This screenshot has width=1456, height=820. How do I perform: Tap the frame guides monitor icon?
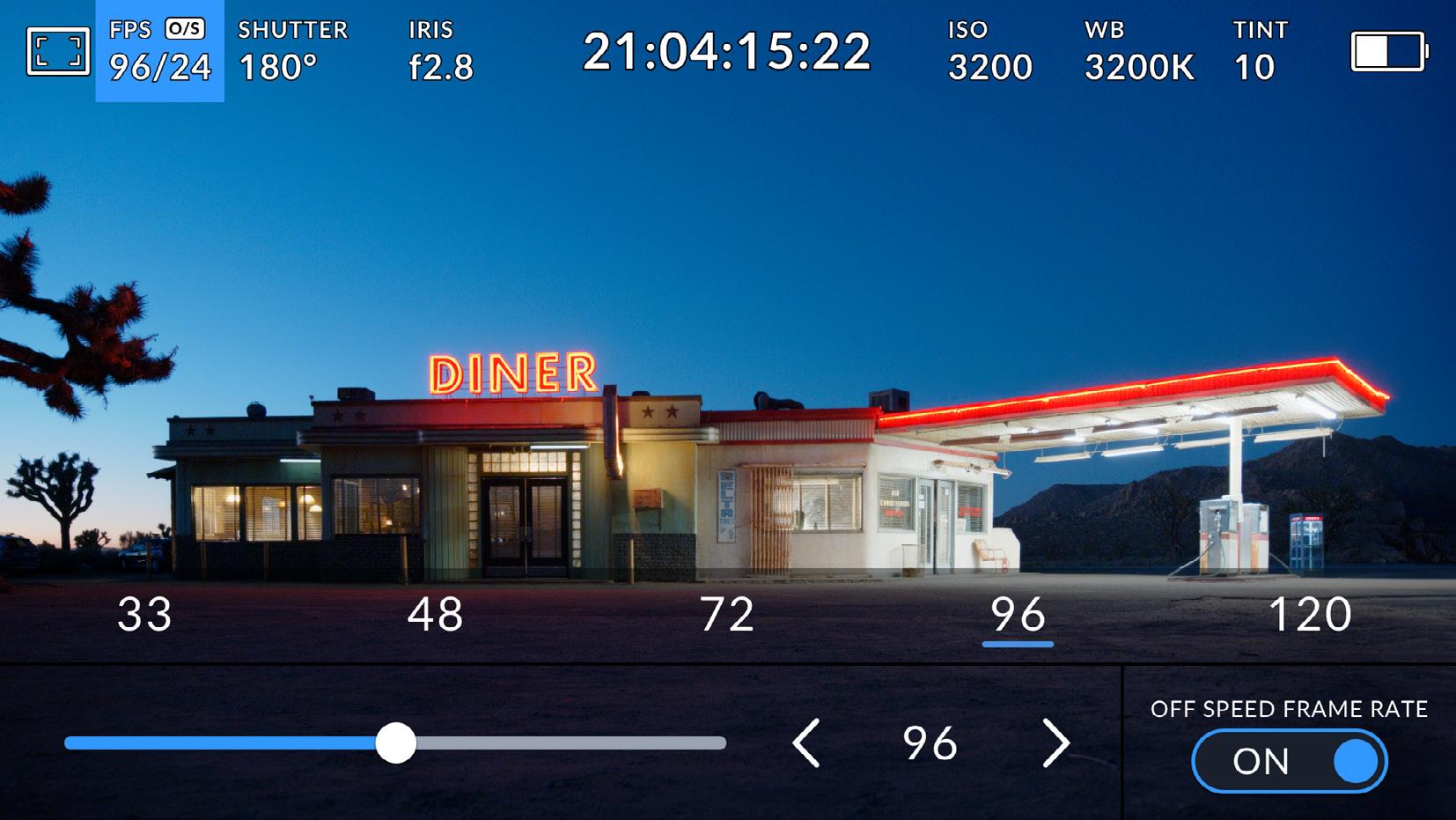(x=58, y=51)
